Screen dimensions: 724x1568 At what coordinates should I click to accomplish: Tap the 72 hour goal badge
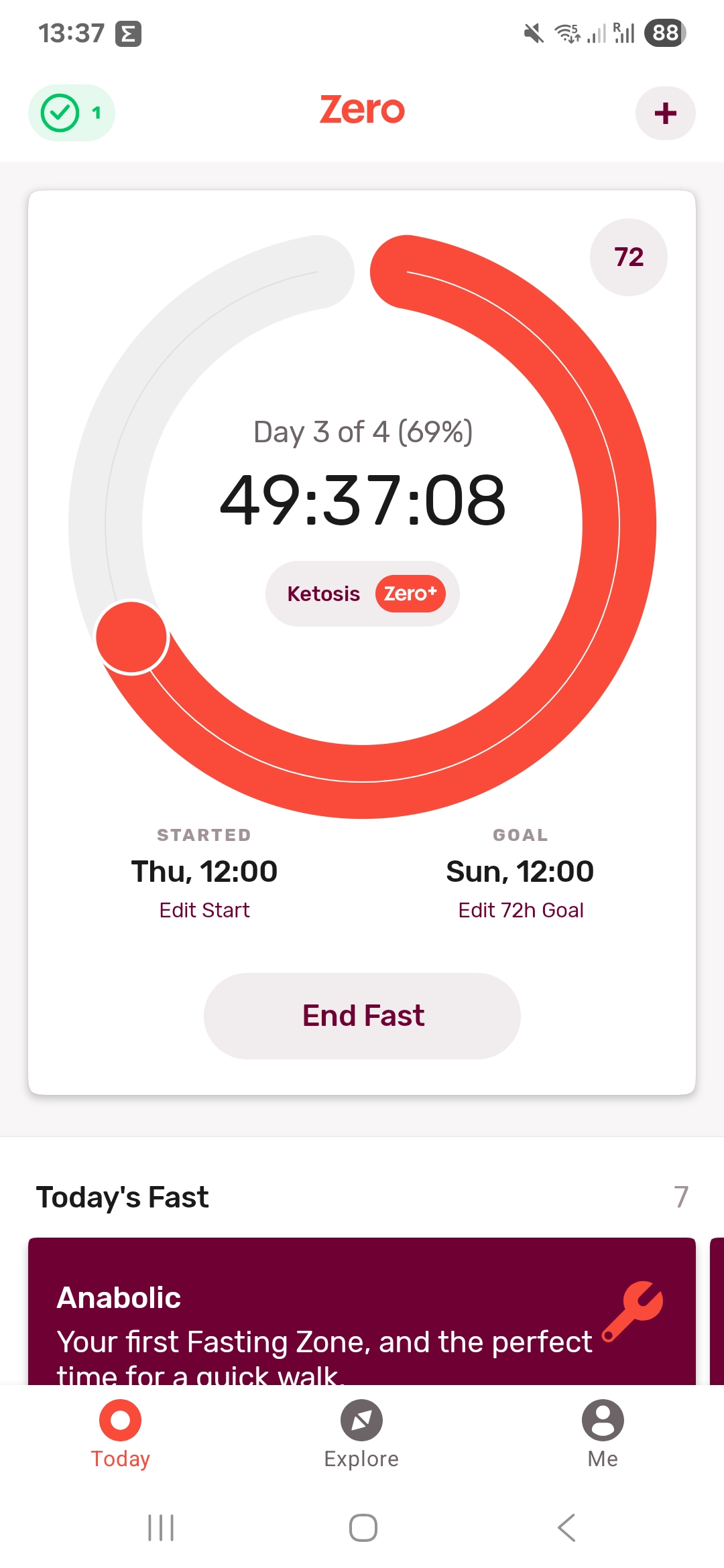[x=629, y=257]
